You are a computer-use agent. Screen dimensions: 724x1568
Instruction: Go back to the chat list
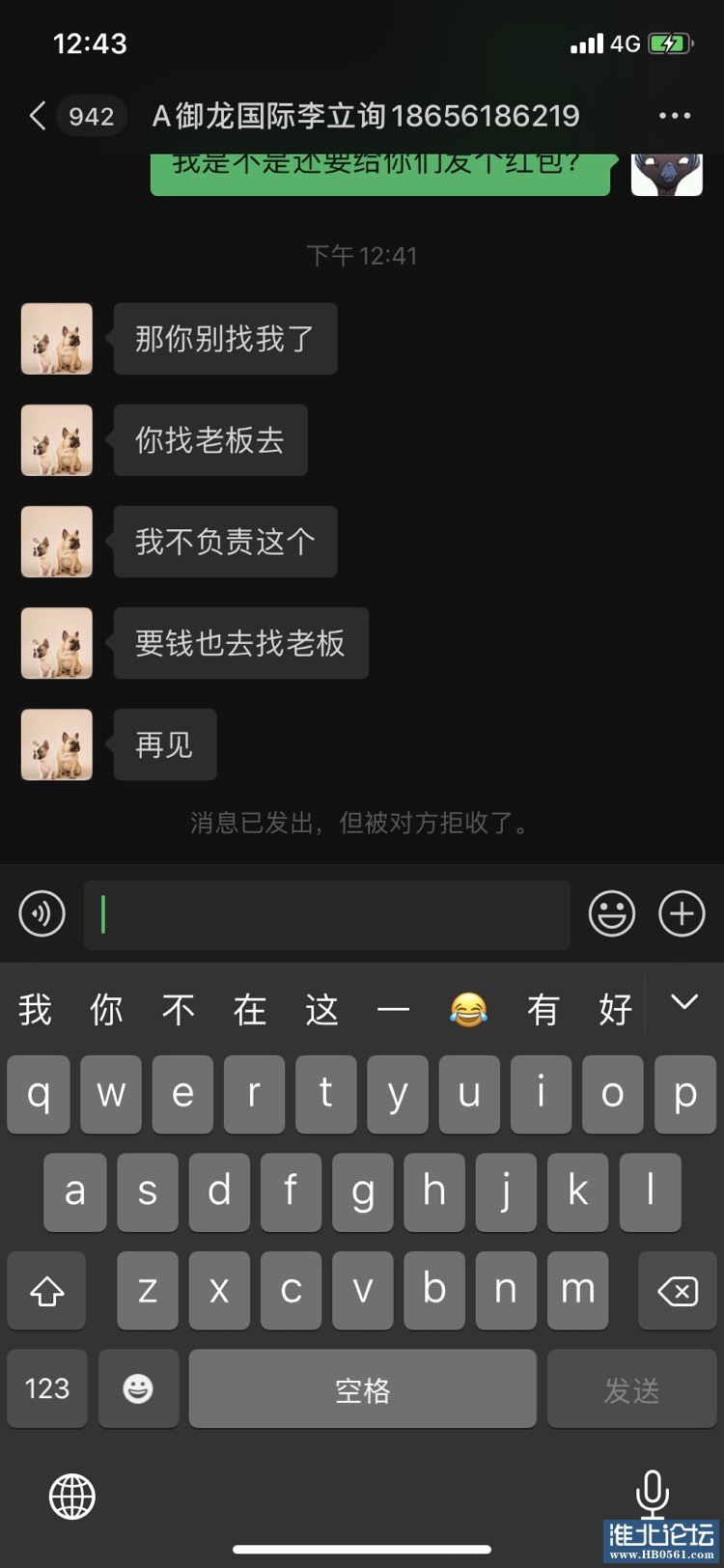[39, 117]
